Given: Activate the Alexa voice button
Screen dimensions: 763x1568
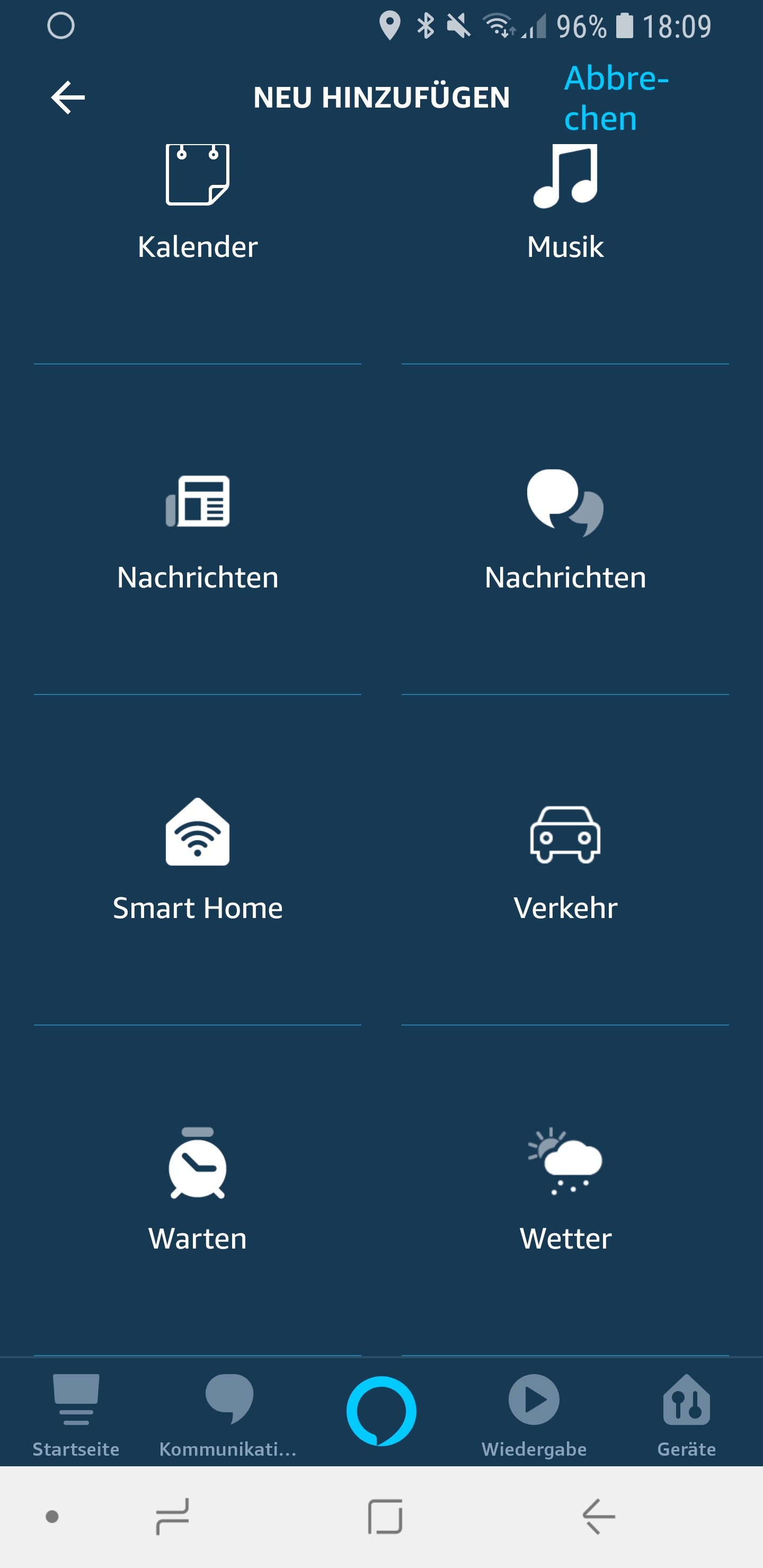Looking at the screenshot, I should click(x=381, y=1410).
